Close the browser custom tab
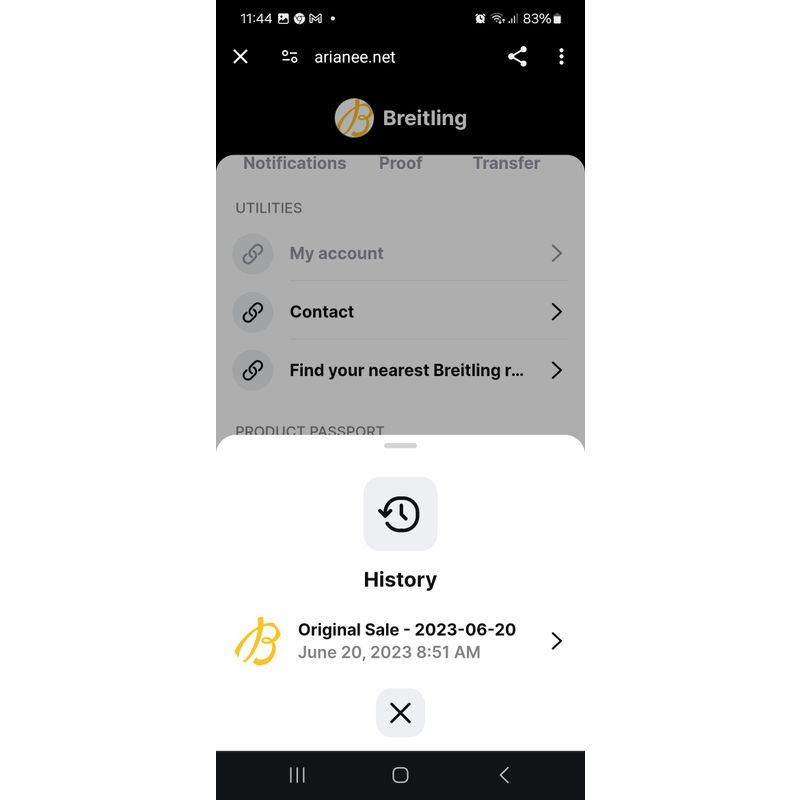The width and height of the screenshot is (800, 800). coord(240,57)
